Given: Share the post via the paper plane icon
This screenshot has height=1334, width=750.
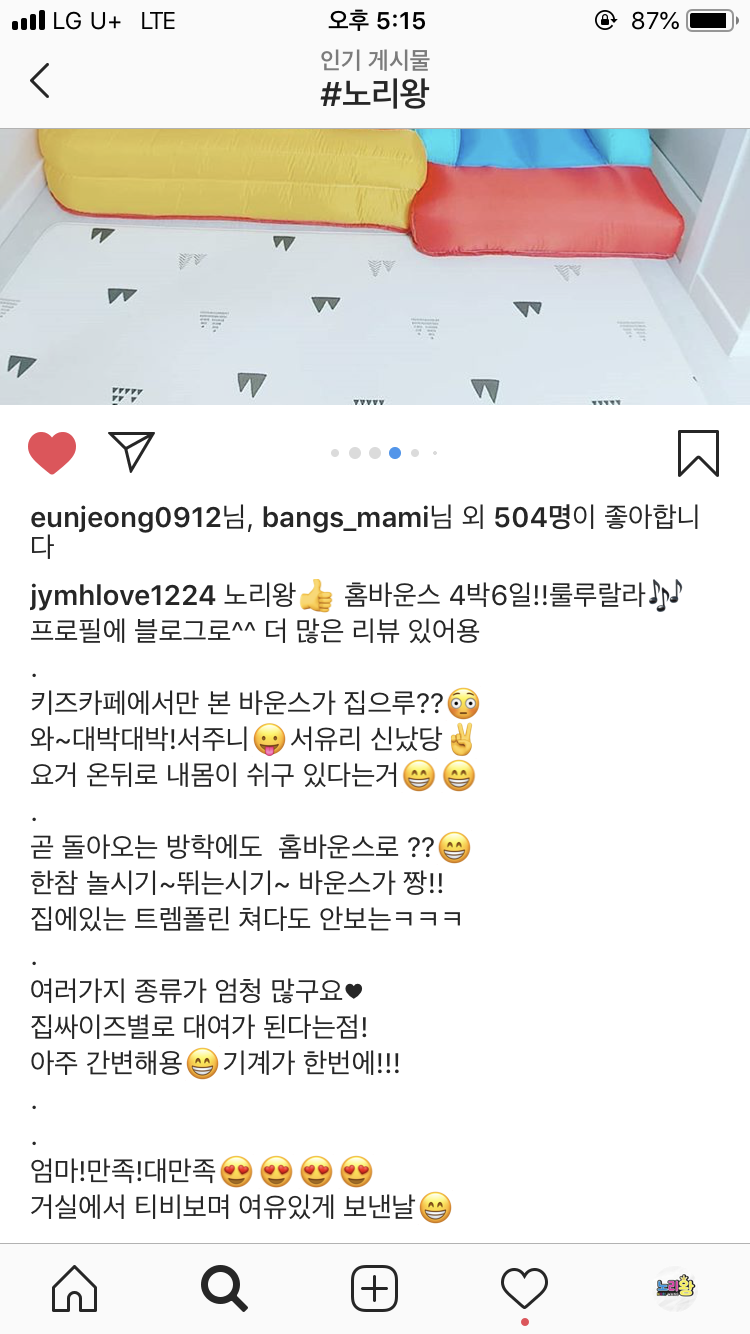Looking at the screenshot, I should click(131, 452).
